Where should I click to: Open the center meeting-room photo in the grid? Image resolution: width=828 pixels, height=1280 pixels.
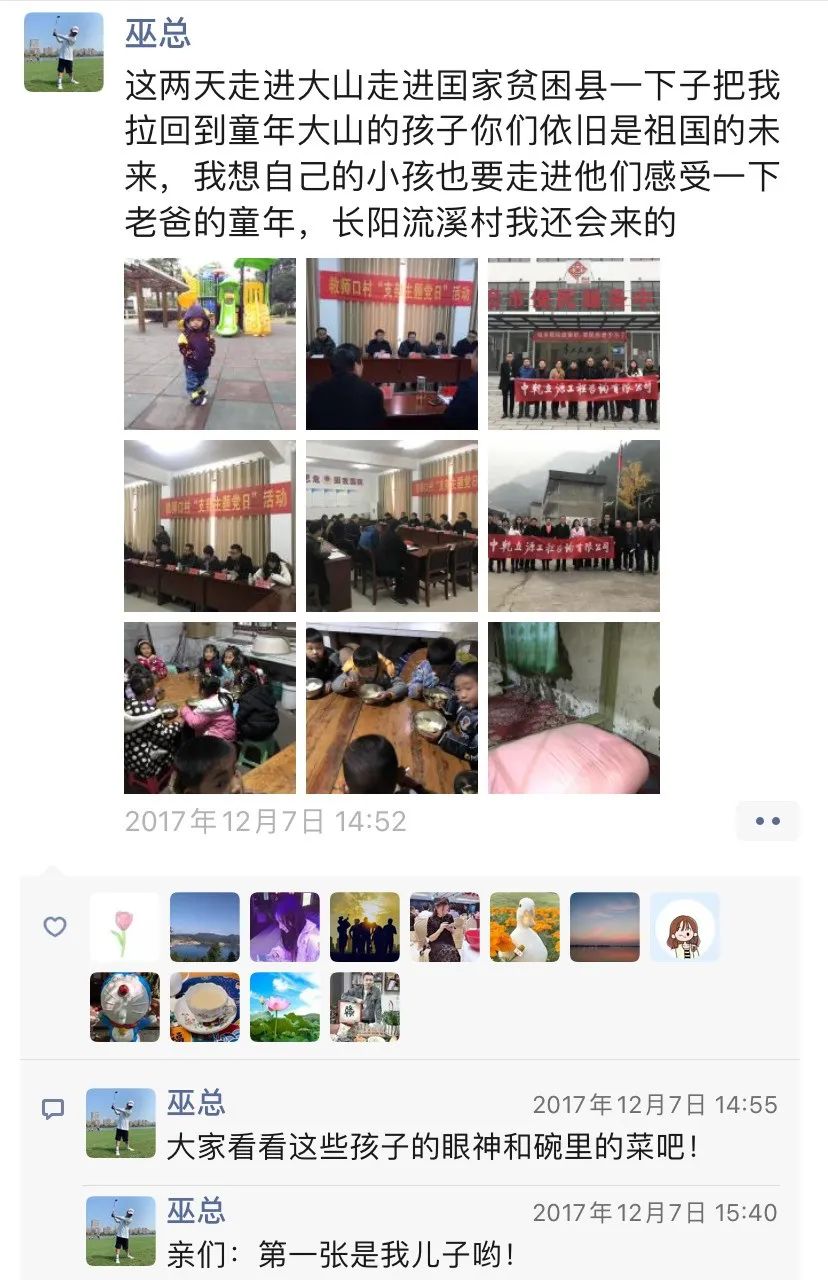point(392,526)
